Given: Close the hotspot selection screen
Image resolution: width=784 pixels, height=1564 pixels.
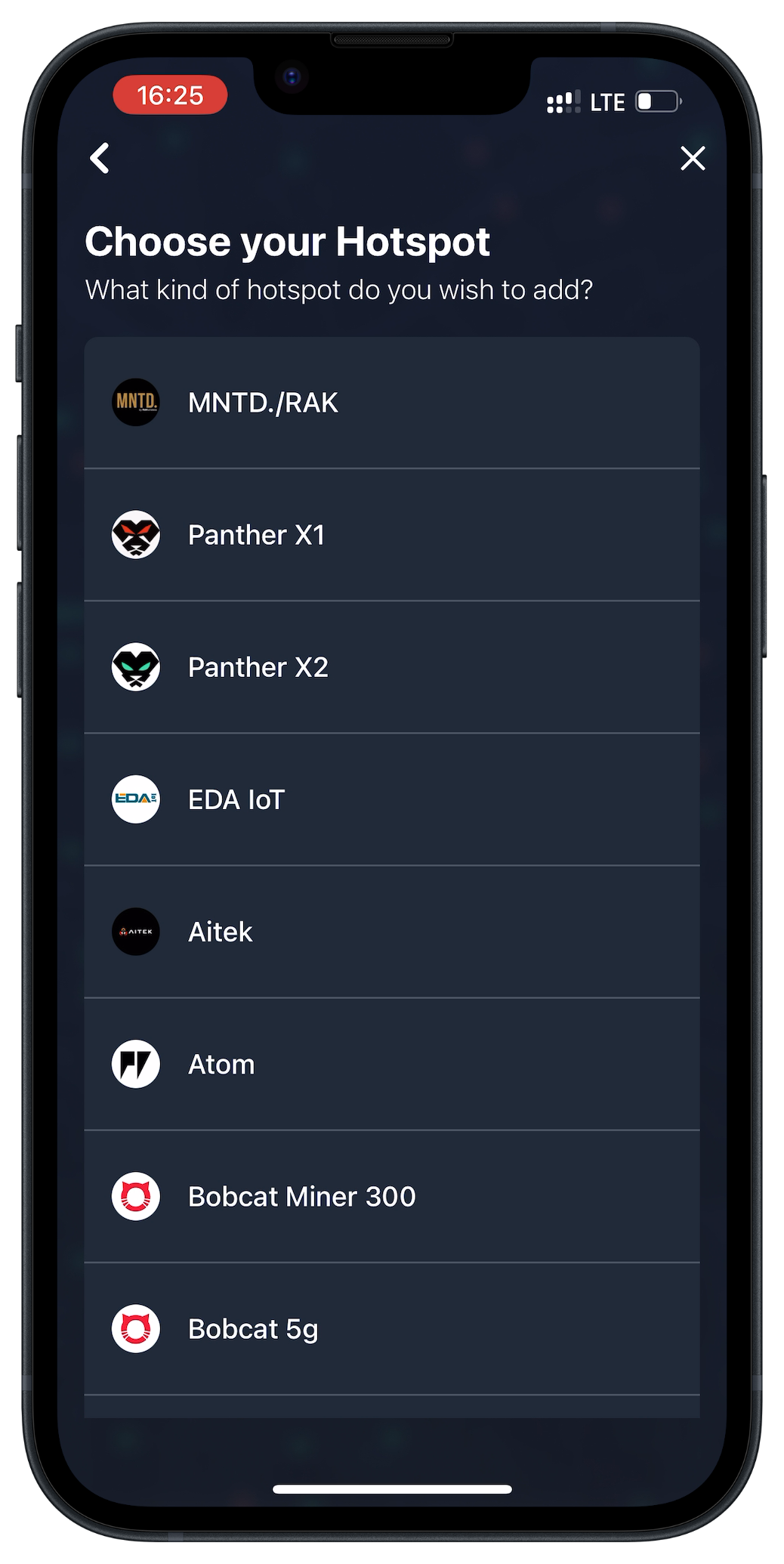Looking at the screenshot, I should [x=692, y=159].
